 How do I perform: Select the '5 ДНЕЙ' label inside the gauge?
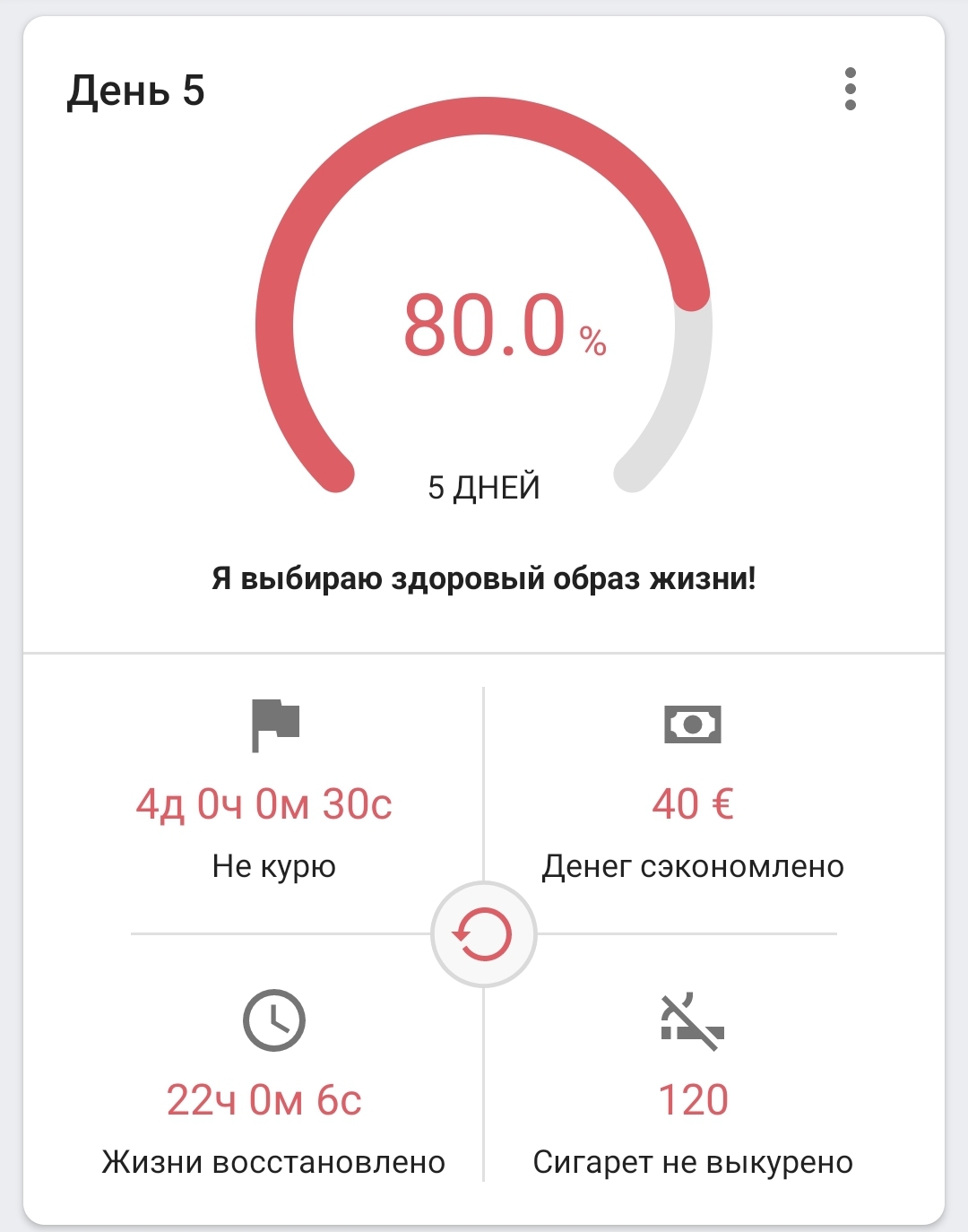click(484, 487)
